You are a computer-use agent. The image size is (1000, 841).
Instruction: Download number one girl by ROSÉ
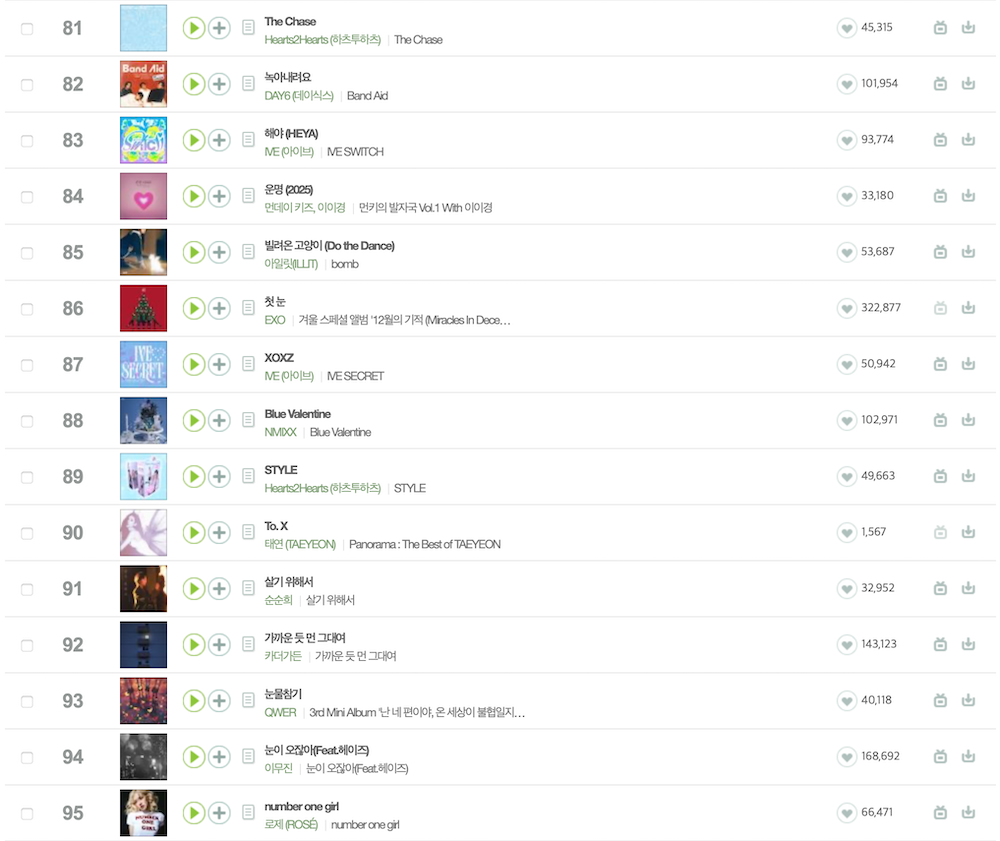click(968, 812)
